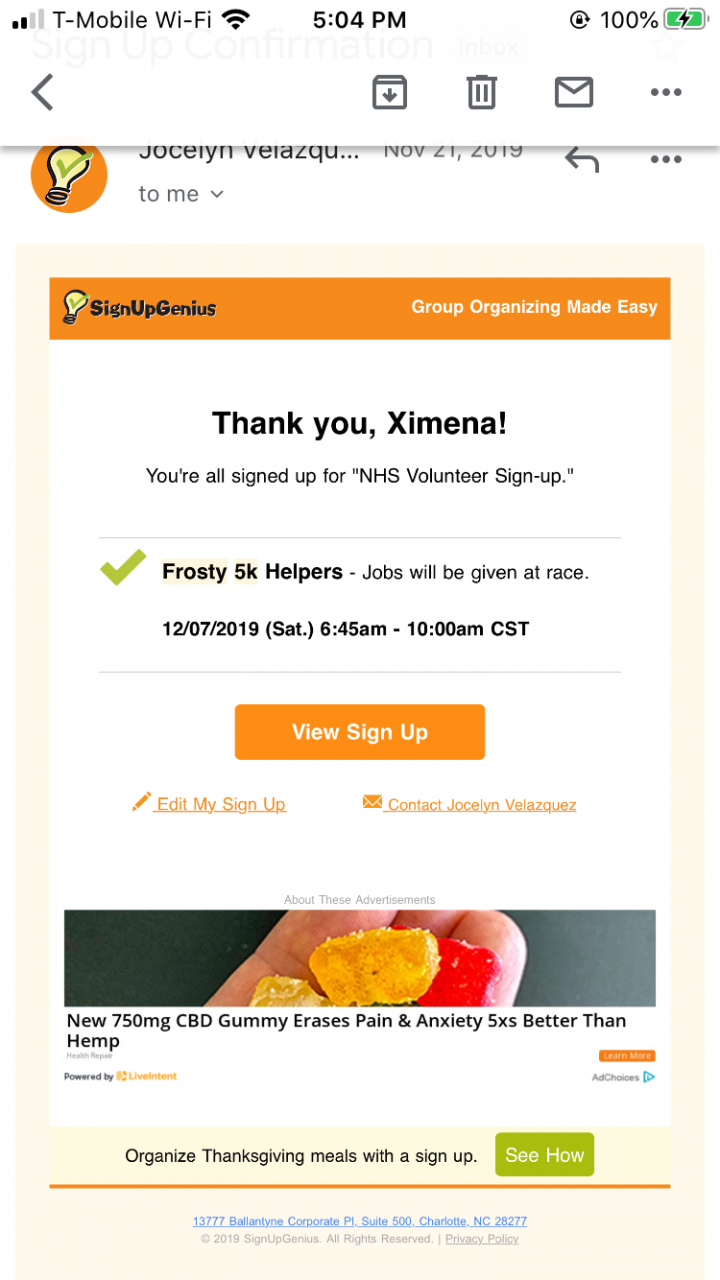Open message options beside the reply arrow
720x1280 pixels.
(665, 159)
